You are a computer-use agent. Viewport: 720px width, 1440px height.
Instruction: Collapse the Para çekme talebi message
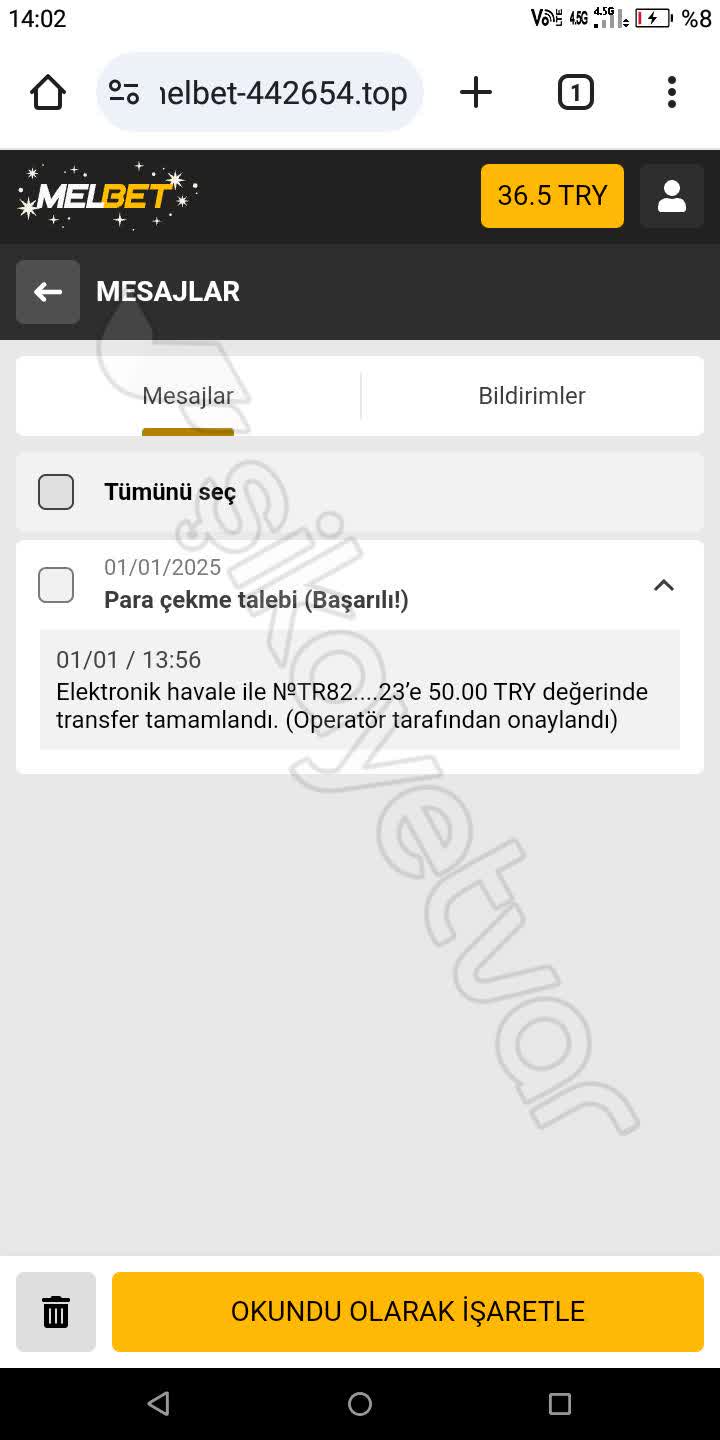663,585
